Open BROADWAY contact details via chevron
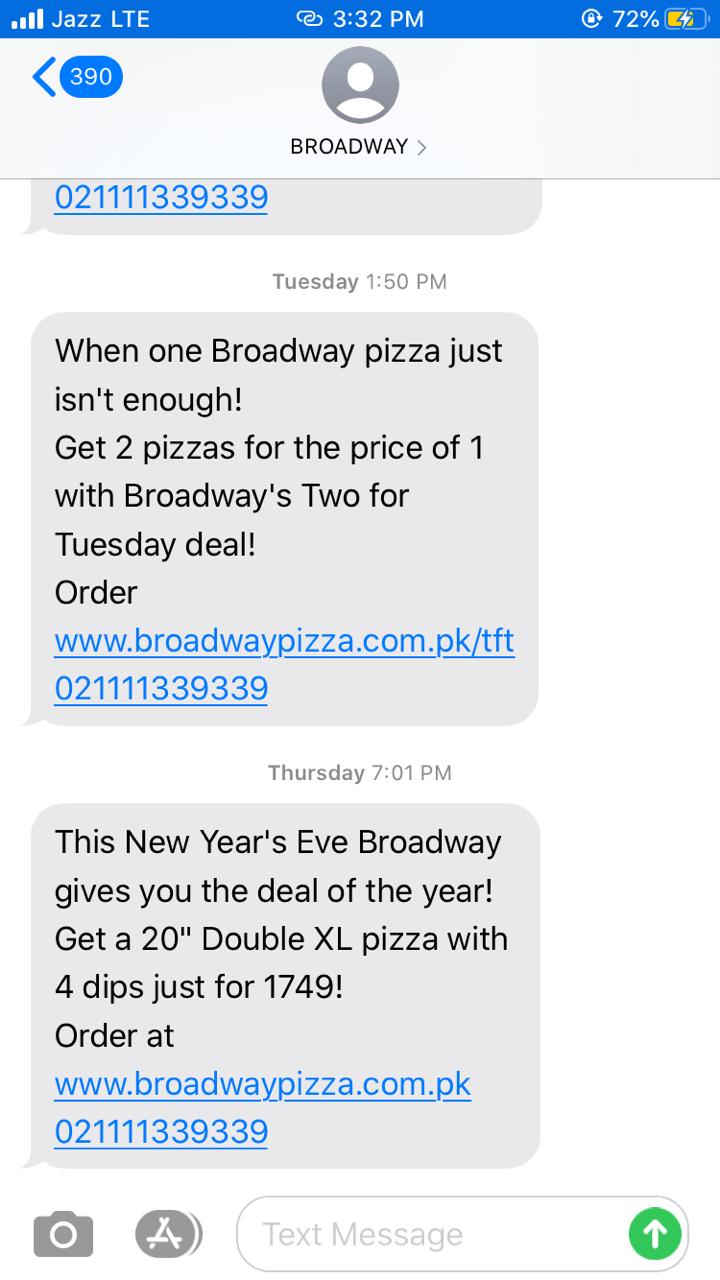720x1280 pixels. tap(421, 146)
